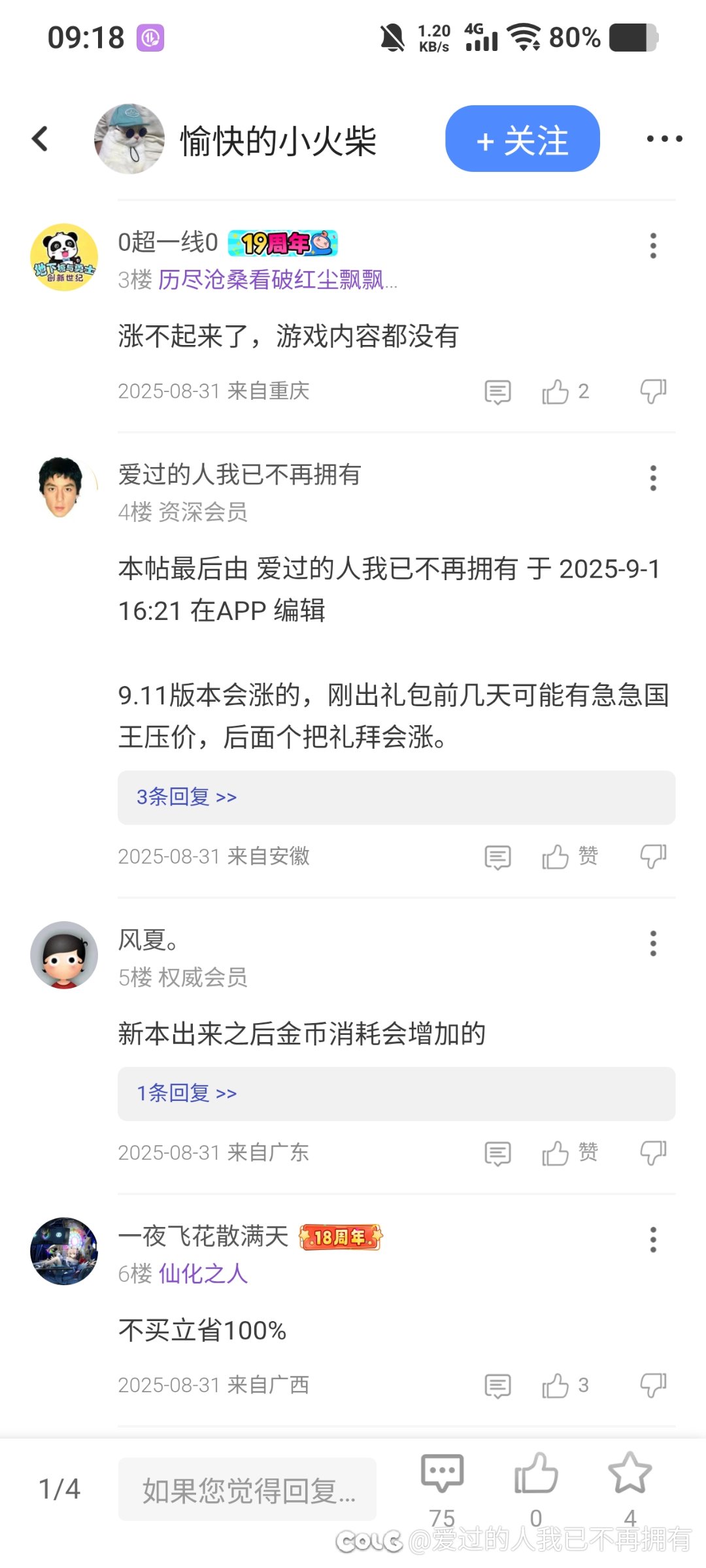Image resolution: width=706 pixels, height=1568 pixels.
Task: Dislike 0超一线0's comment
Action: click(x=652, y=392)
